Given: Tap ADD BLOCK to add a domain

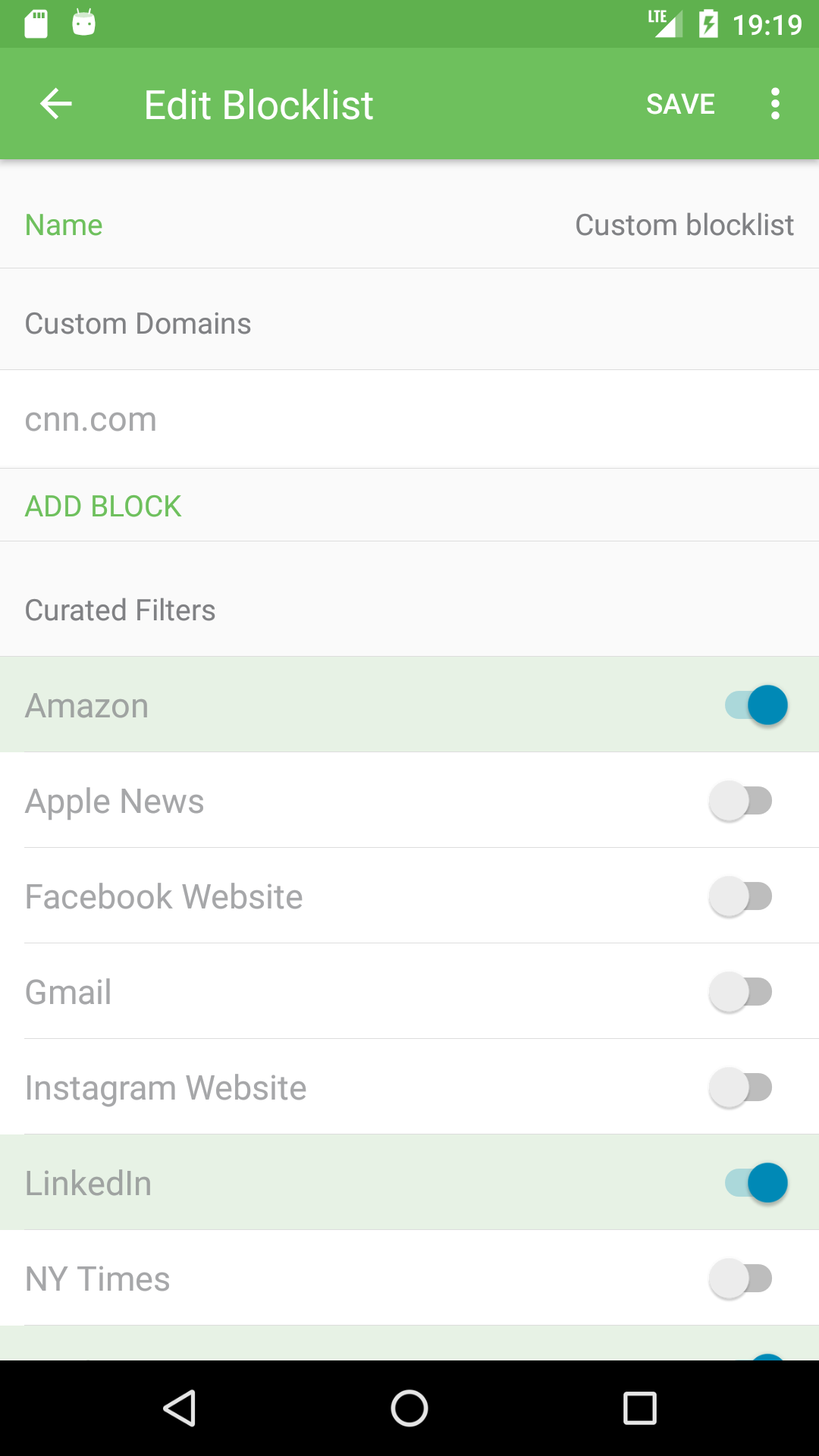Looking at the screenshot, I should click(103, 505).
